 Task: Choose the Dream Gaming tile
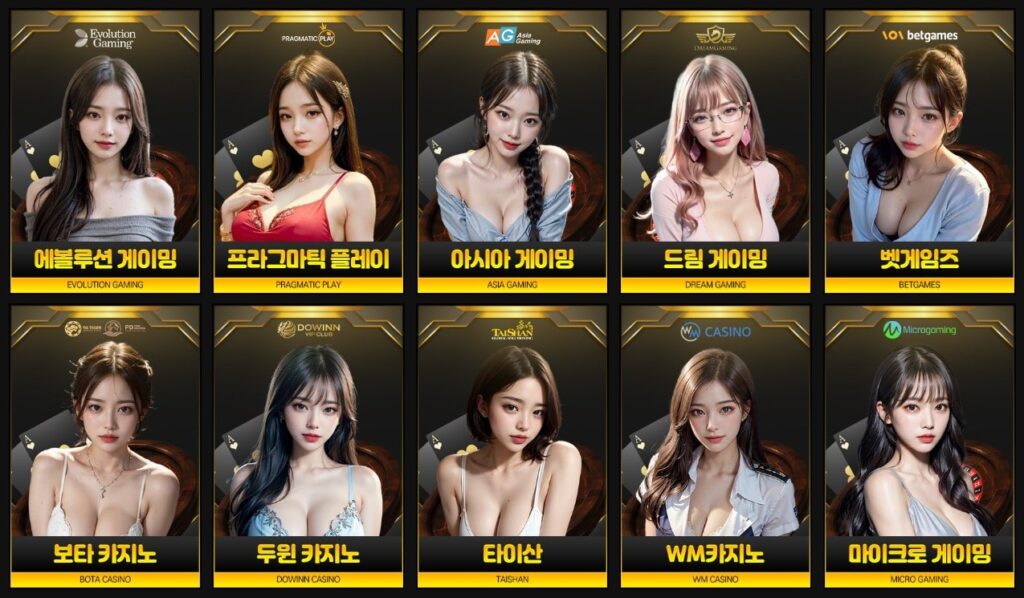tap(715, 150)
